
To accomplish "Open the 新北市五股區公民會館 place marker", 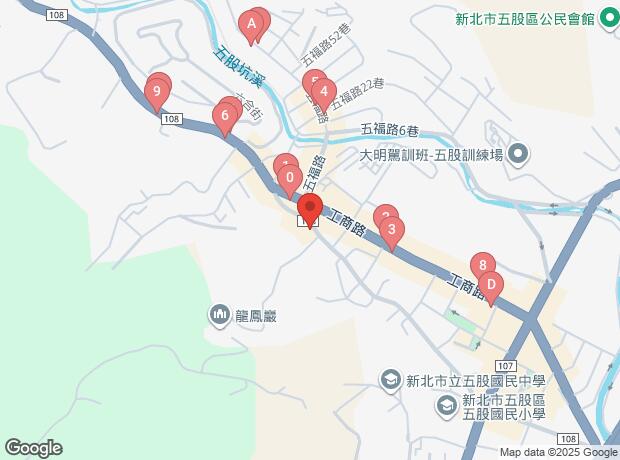I will pyautogui.click(x=607, y=19).
